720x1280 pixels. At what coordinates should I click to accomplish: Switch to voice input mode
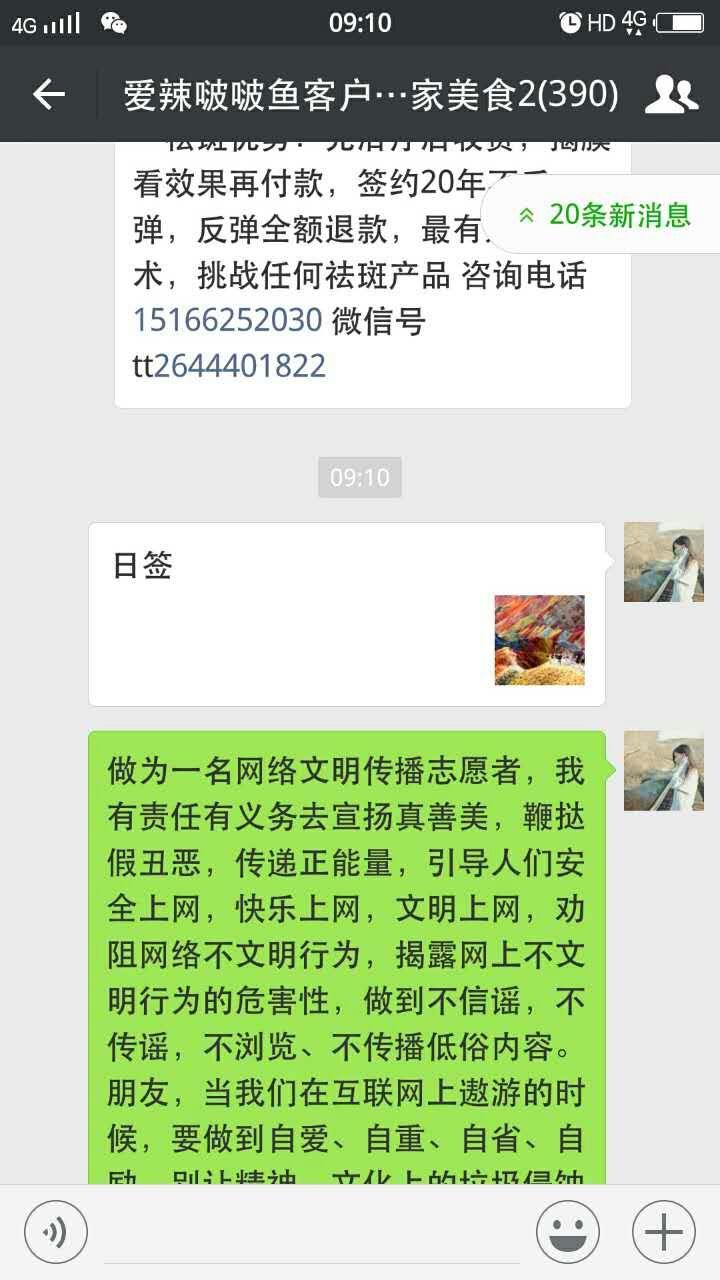pyautogui.click(x=56, y=1231)
